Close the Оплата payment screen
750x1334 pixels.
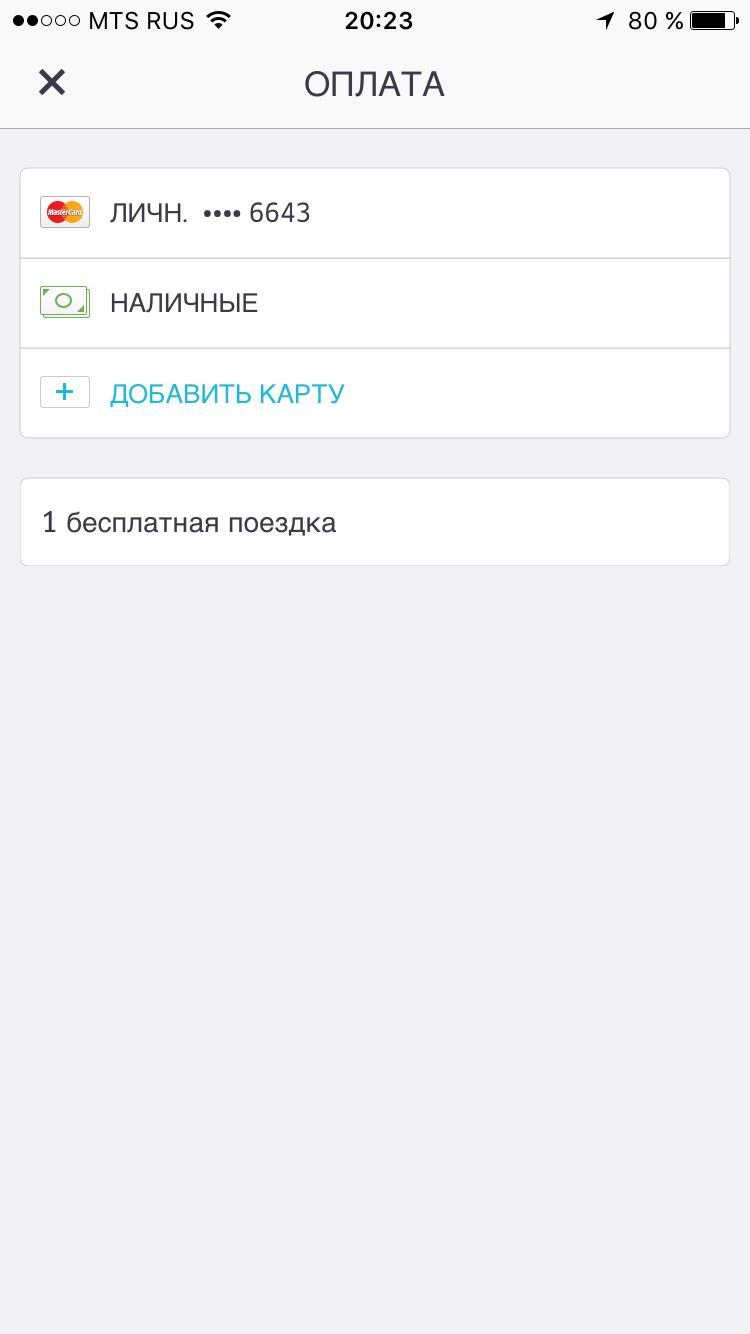click(52, 83)
